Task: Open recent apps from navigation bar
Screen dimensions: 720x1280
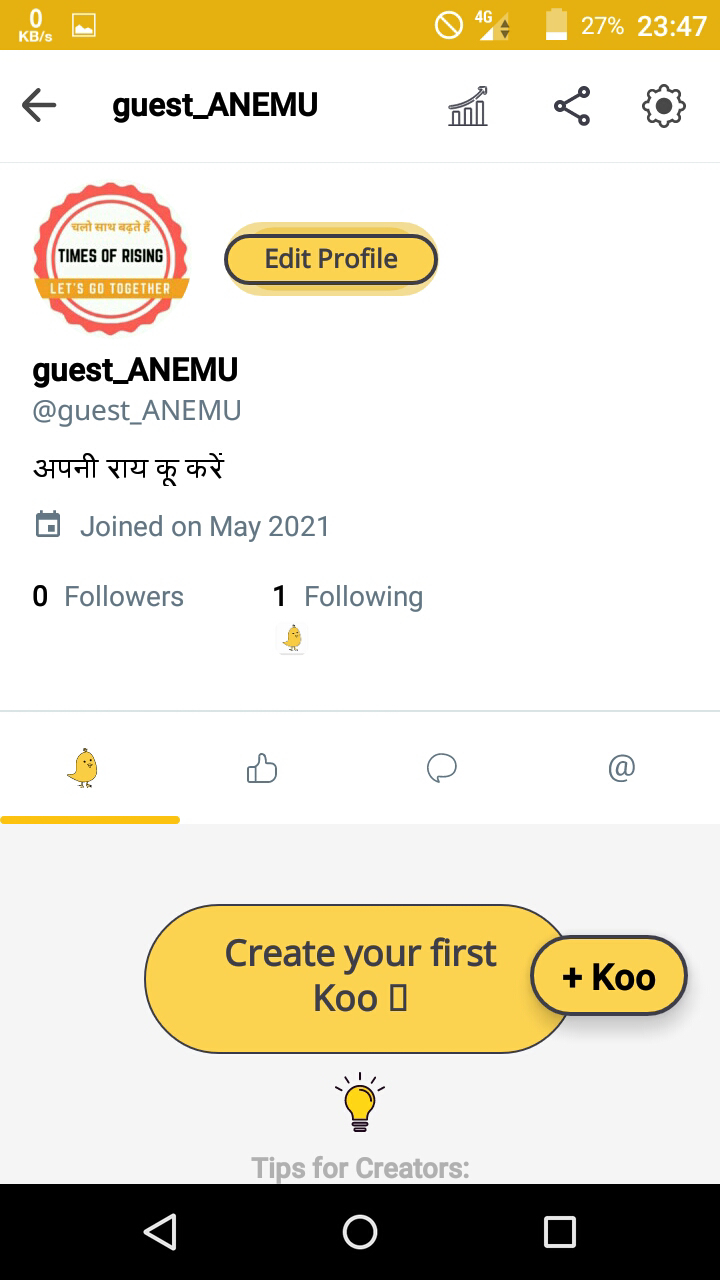Action: point(559,1232)
